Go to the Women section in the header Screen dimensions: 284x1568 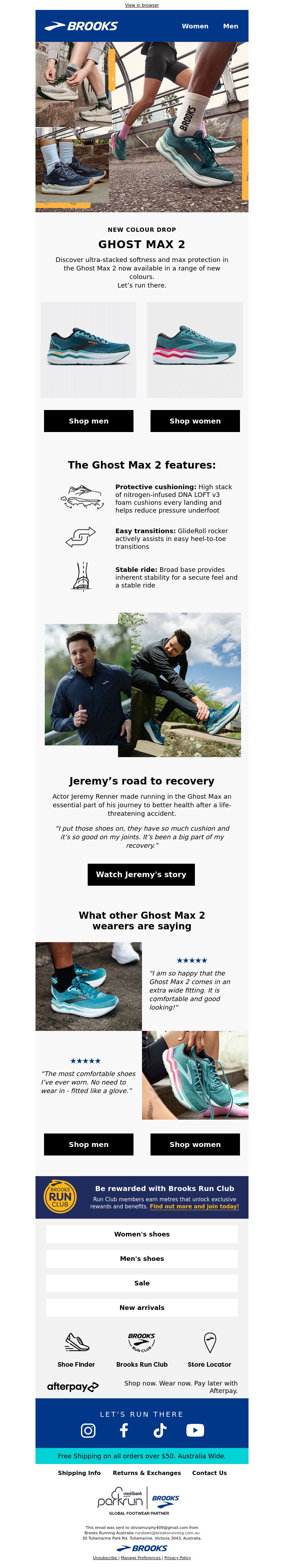195,26
